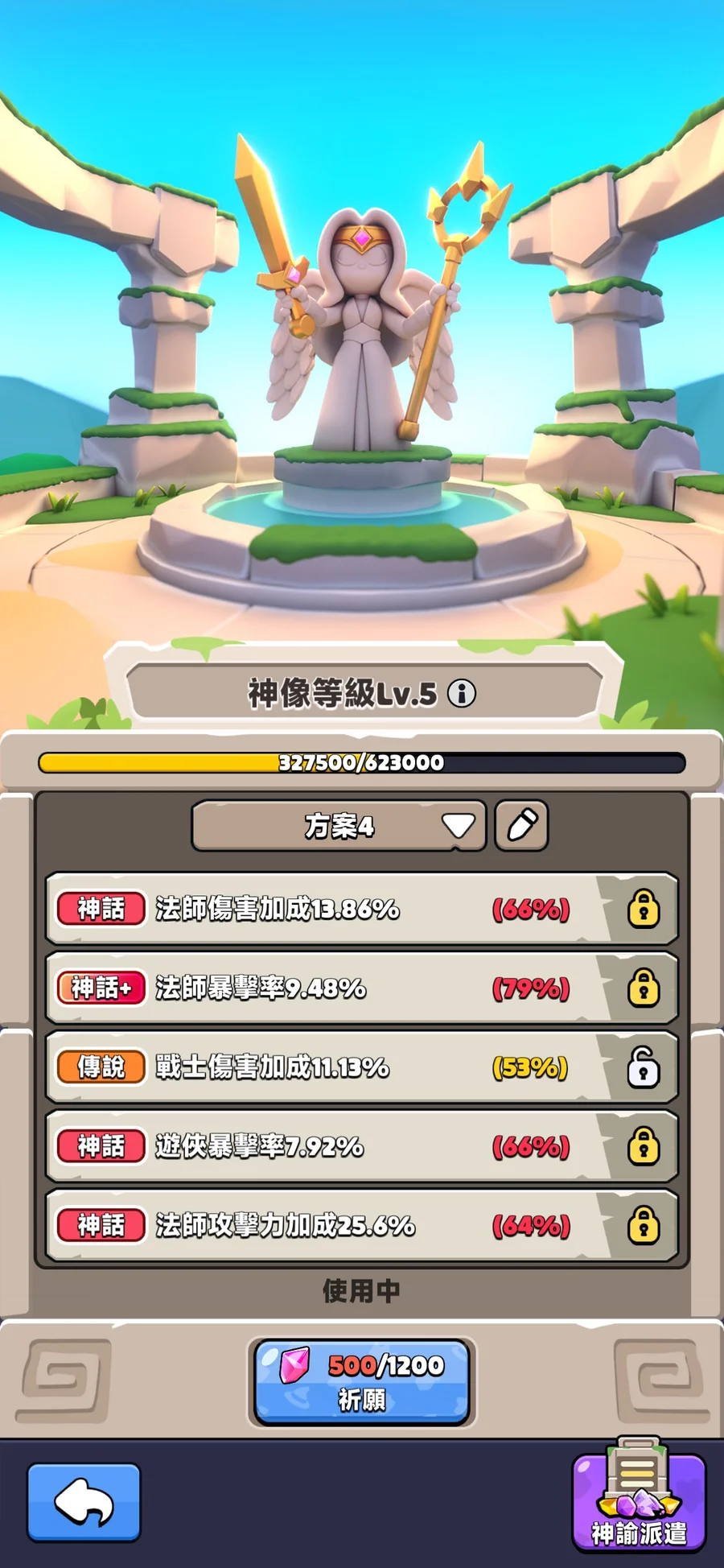724x1568 pixels.
Task: Lock the 戰士傷害加成11.13% attribute
Action: click(644, 1067)
